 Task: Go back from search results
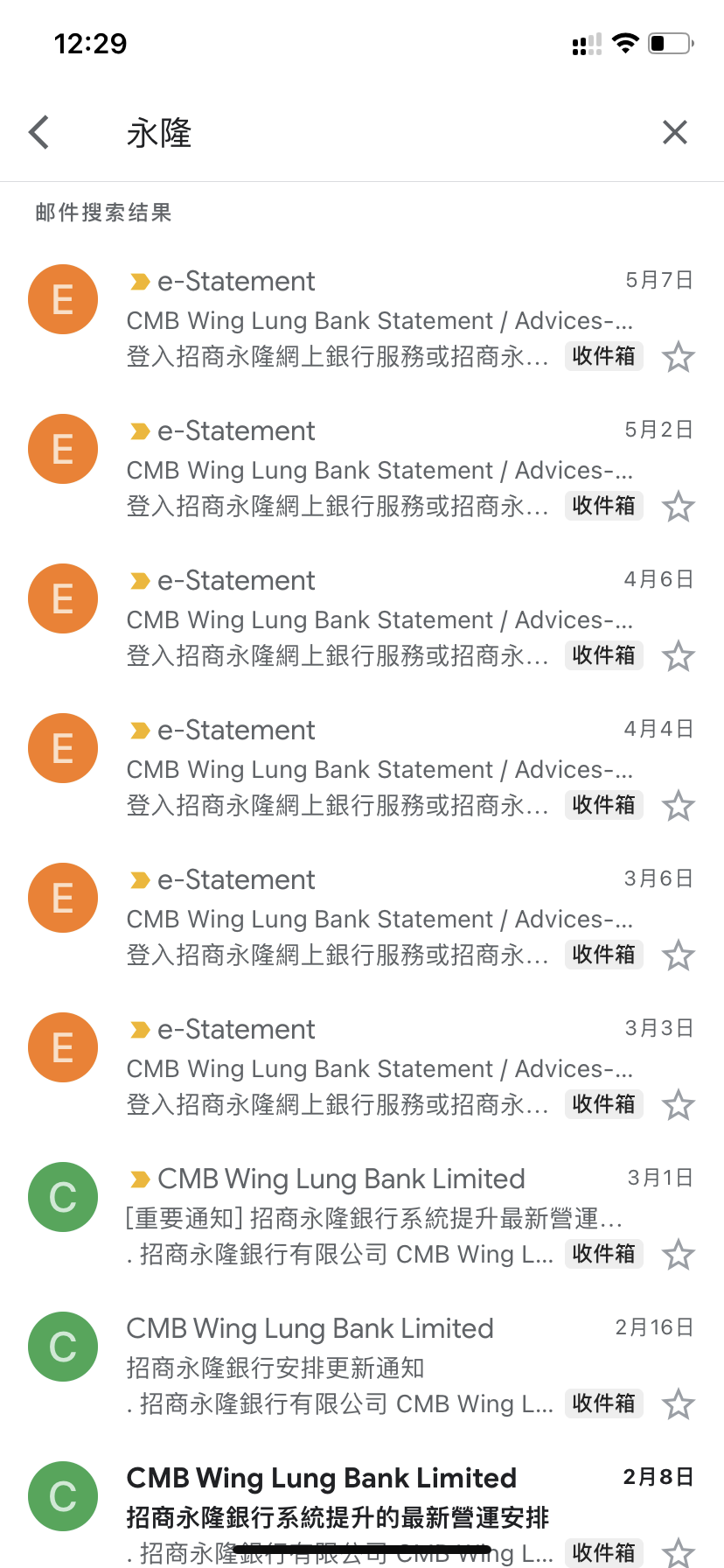tap(39, 132)
